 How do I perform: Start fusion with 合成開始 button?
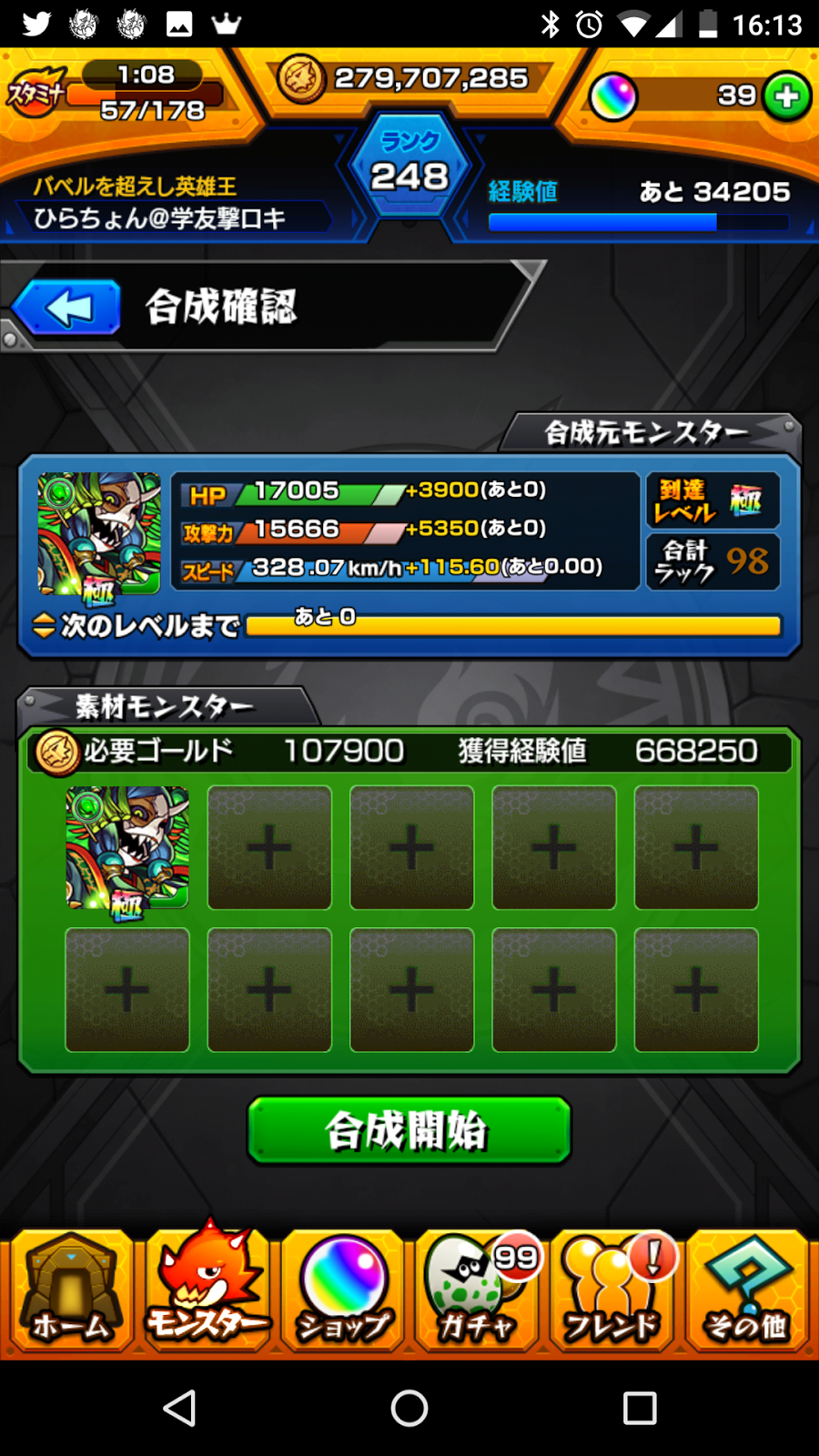pos(409,1130)
